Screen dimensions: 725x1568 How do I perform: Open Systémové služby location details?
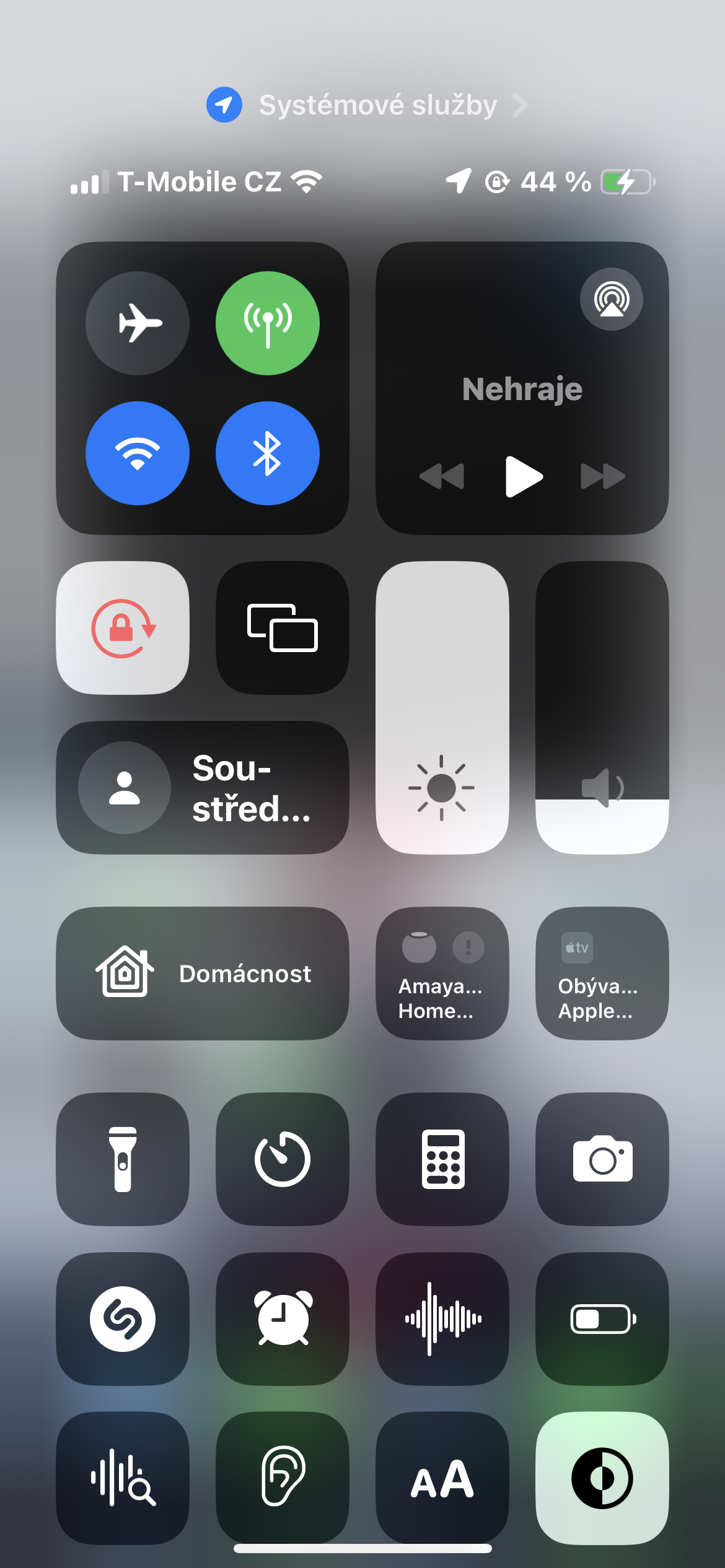(x=367, y=105)
